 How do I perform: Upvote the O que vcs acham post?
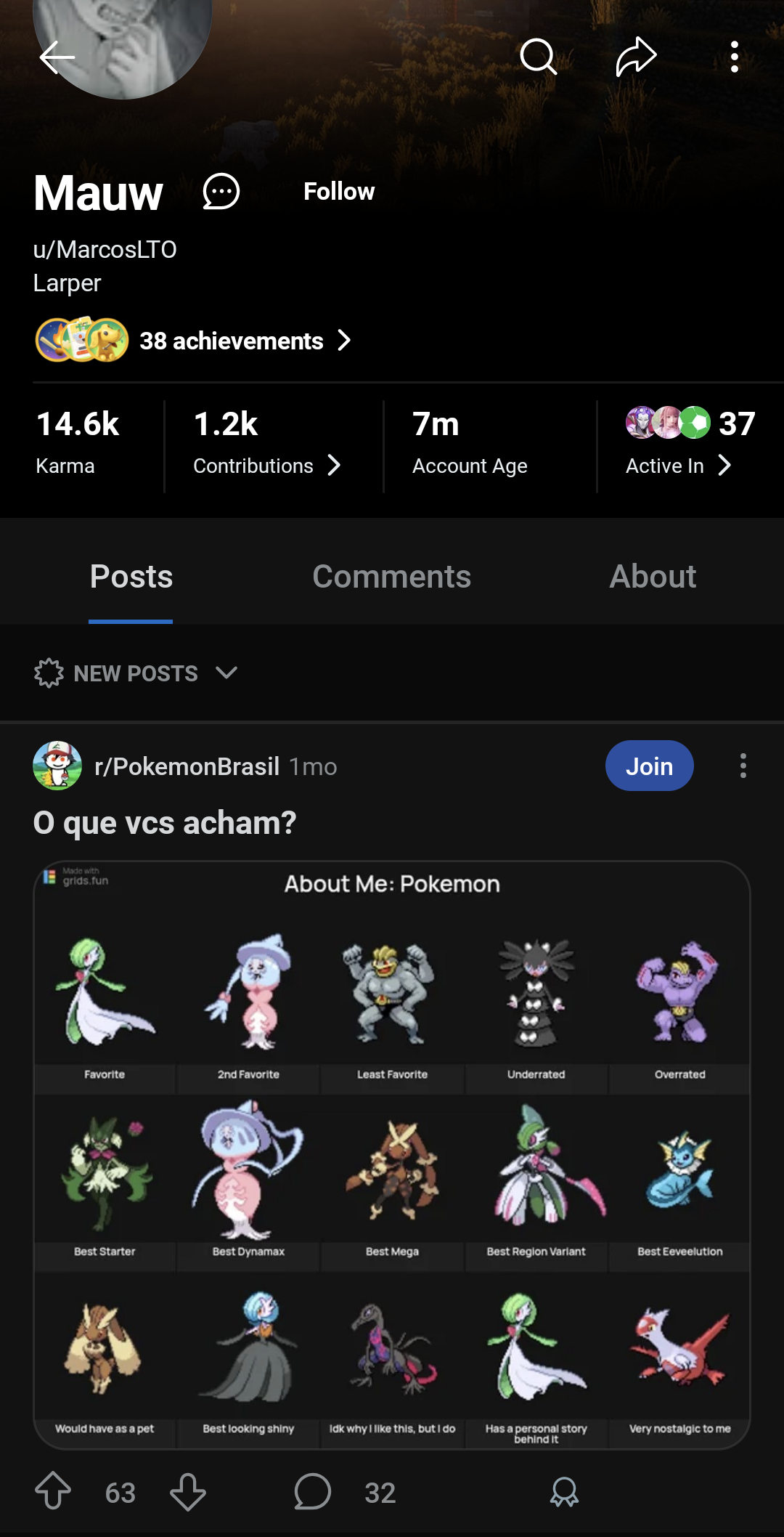pos(53,1491)
